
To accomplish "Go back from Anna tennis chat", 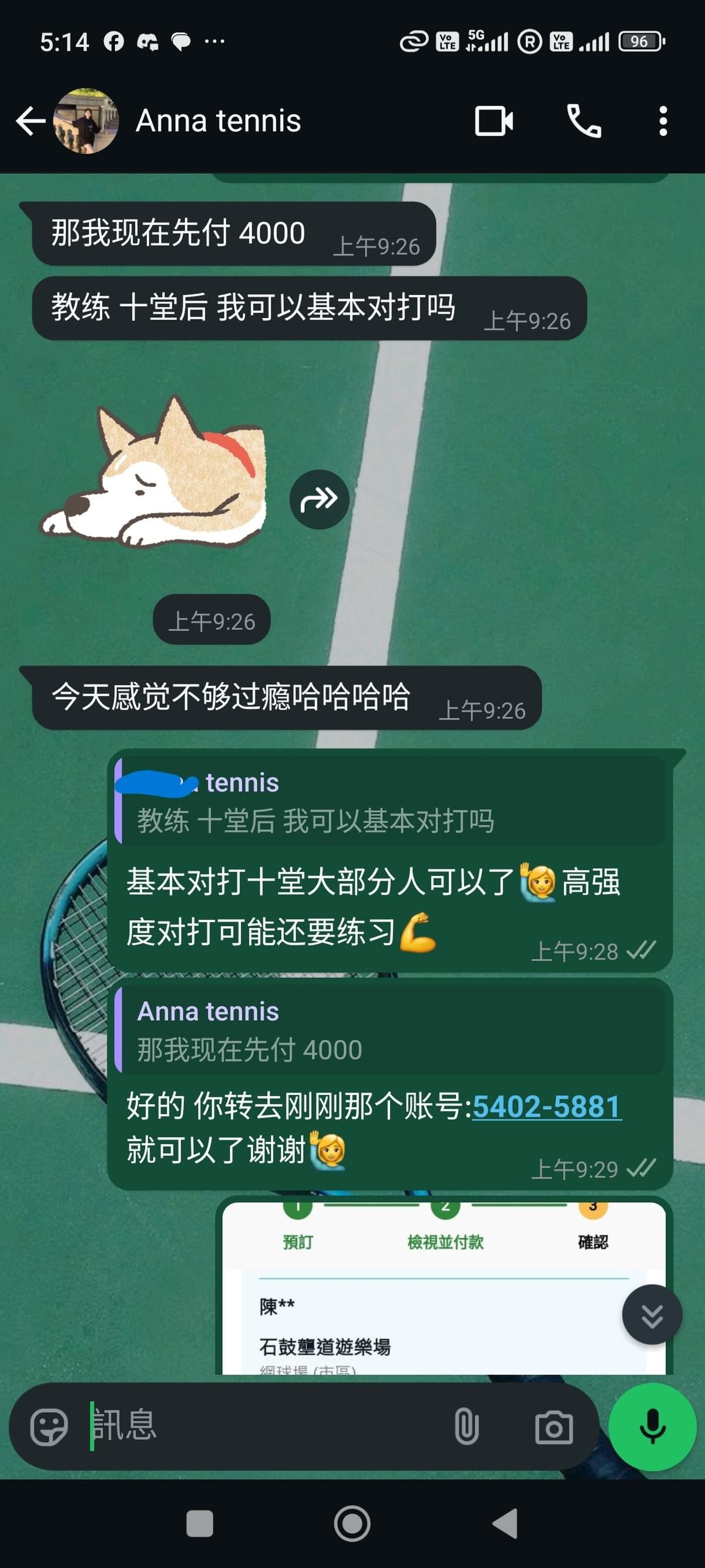I will coord(30,121).
